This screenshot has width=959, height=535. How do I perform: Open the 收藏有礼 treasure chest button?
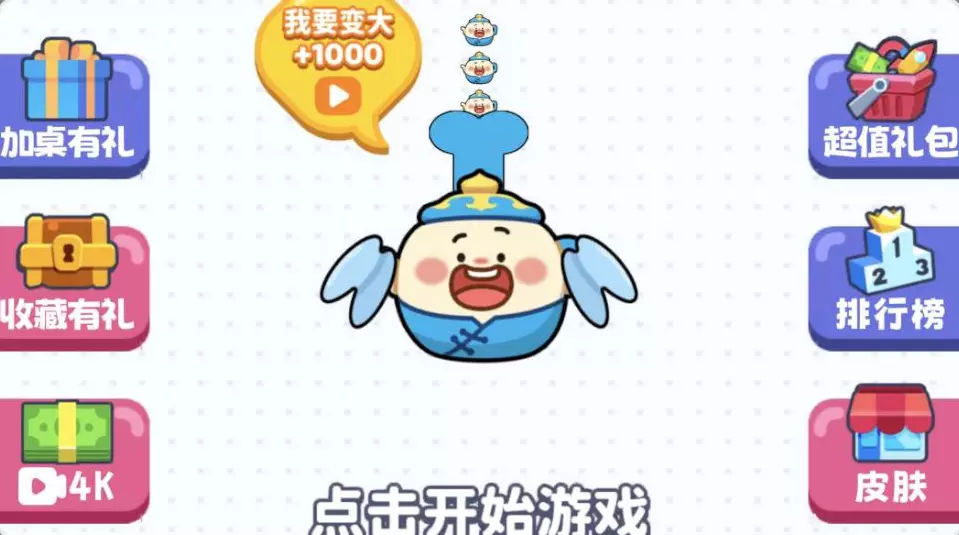pyautogui.click(x=72, y=282)
